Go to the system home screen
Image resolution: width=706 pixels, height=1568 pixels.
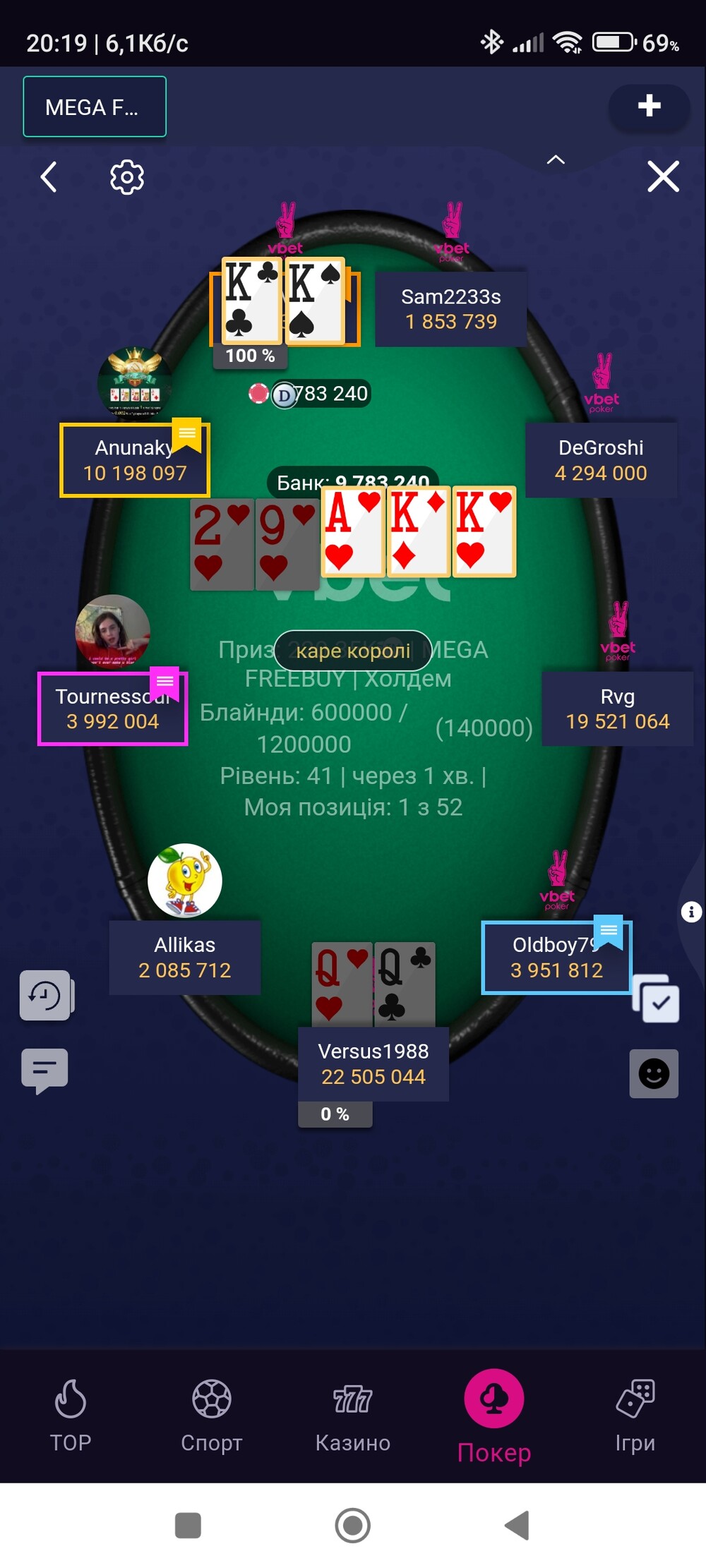pyautogui.click(x=353, y=1526)
